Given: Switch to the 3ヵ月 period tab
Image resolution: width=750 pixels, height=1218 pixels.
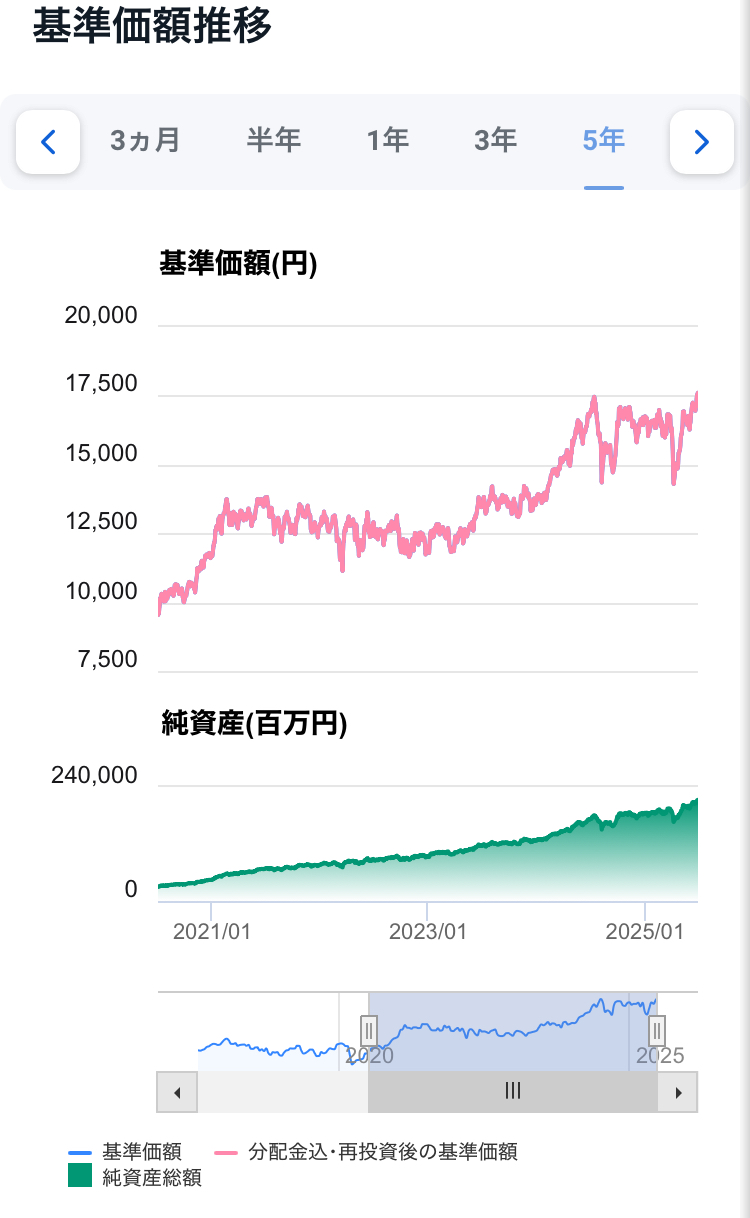Looking at the screenshot, I should (x=145, y=141).
